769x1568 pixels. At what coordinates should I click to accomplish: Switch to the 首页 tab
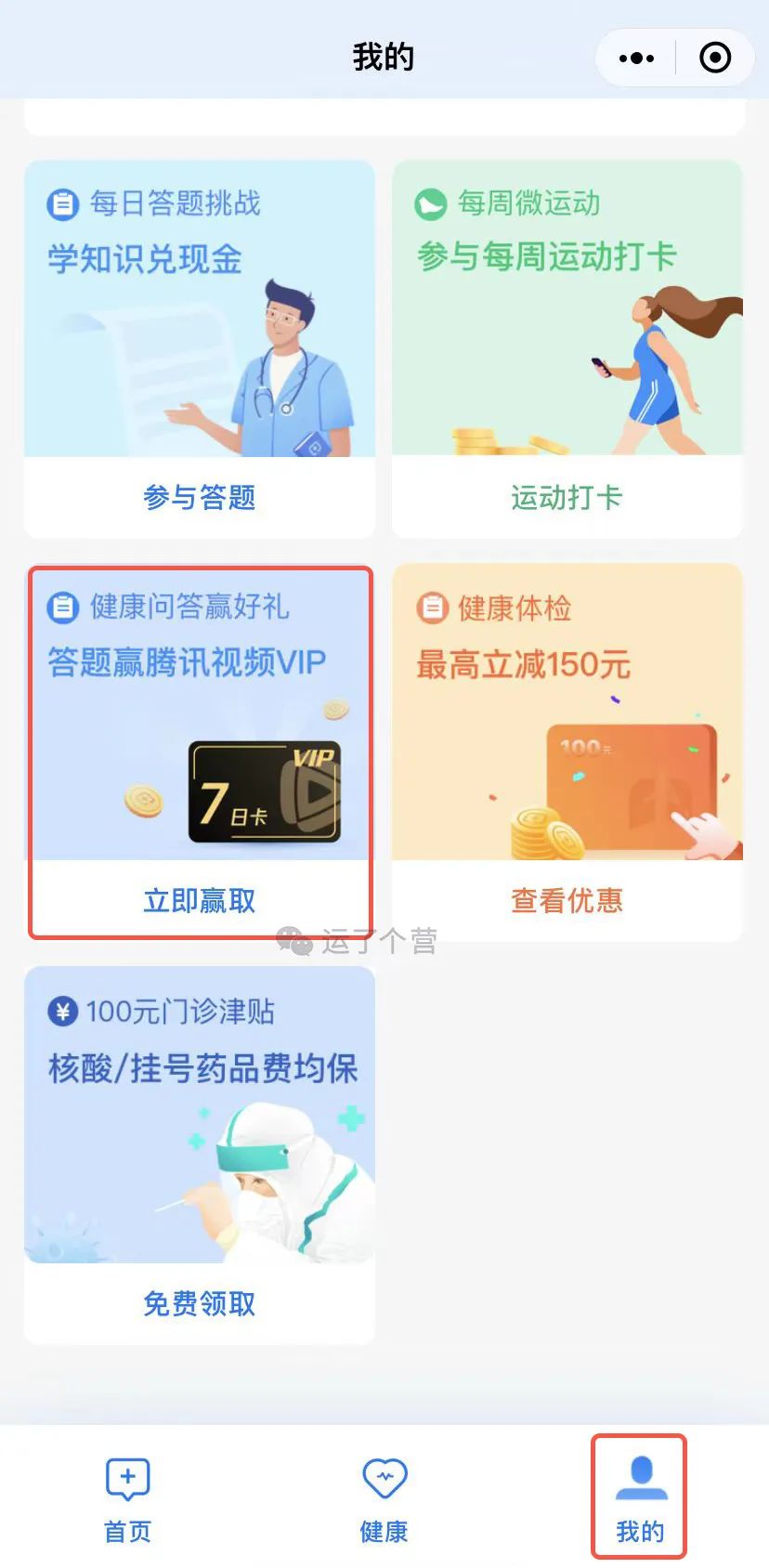click(x=126, y=1497)
